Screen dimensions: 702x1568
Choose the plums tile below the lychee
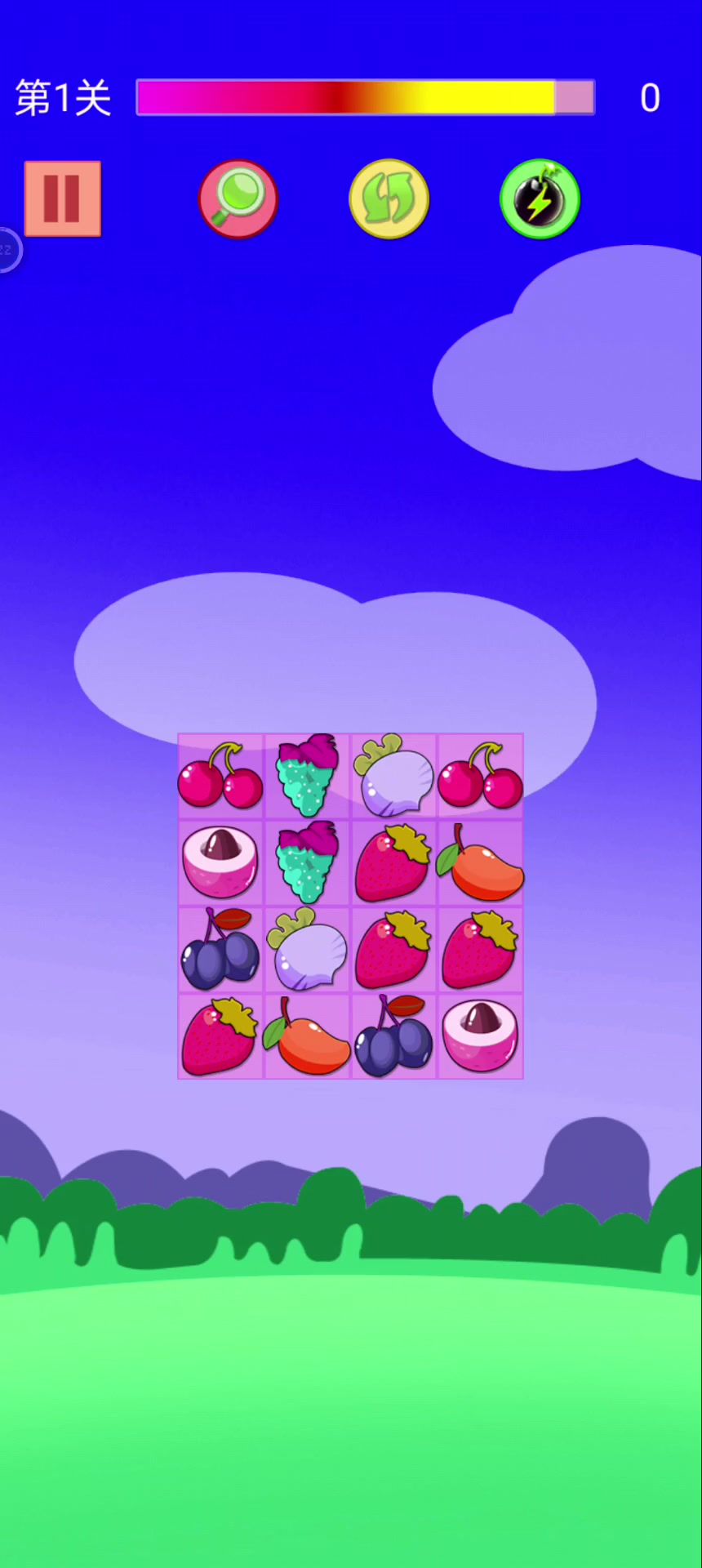[220, 950]
